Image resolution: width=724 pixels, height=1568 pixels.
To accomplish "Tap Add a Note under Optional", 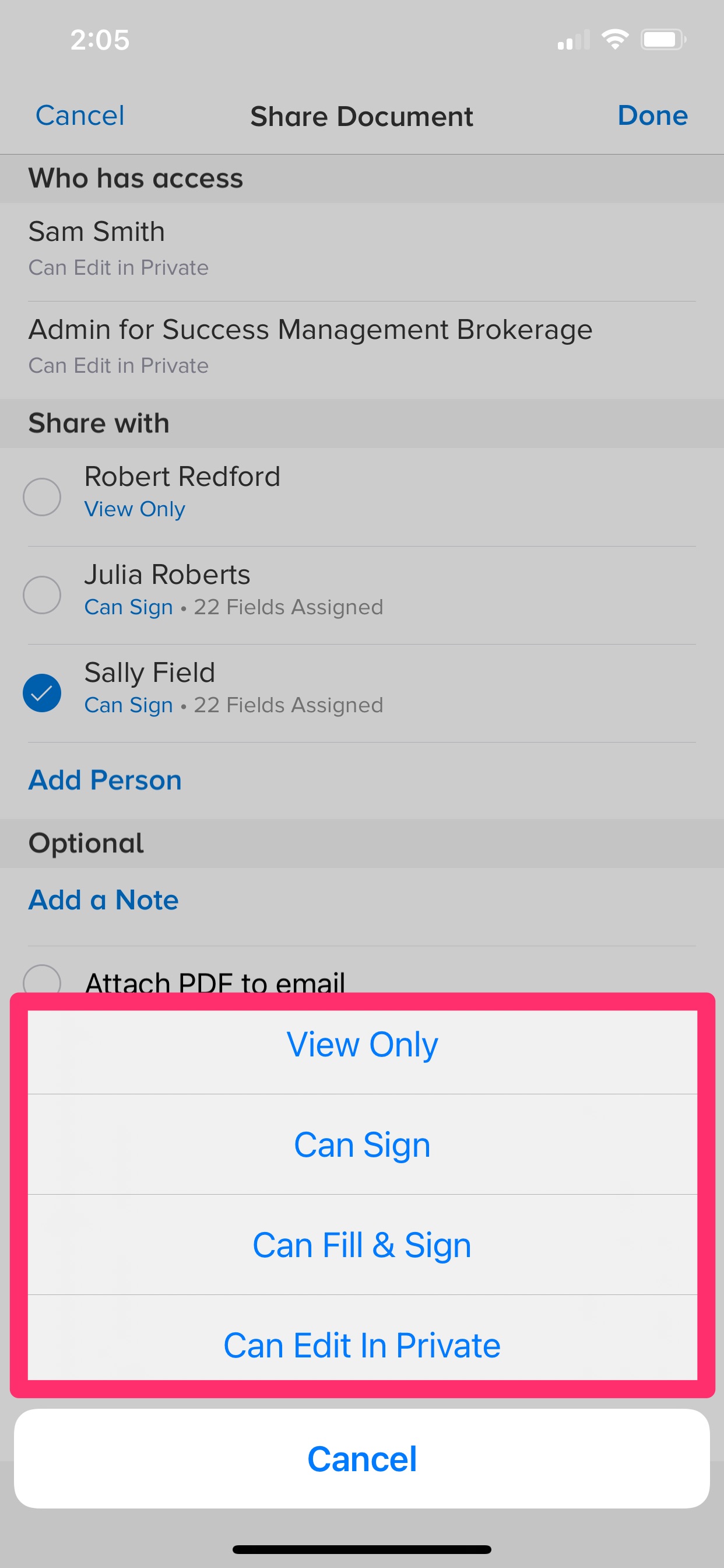I will tap(102, 900).
